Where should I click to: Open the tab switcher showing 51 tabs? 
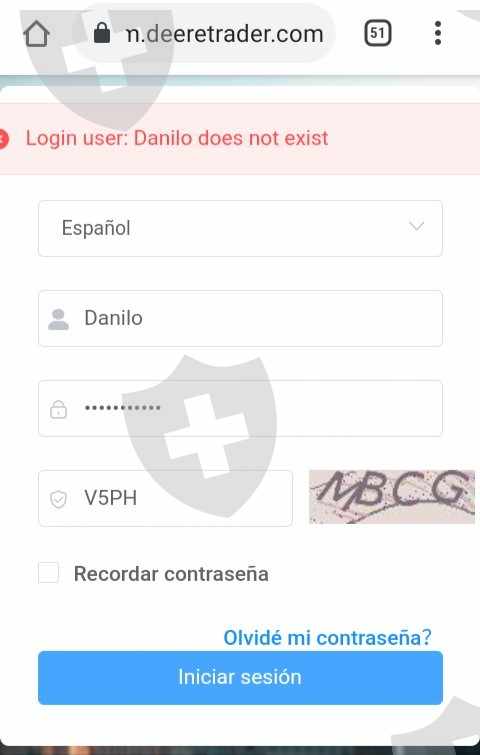pos(377,33)
